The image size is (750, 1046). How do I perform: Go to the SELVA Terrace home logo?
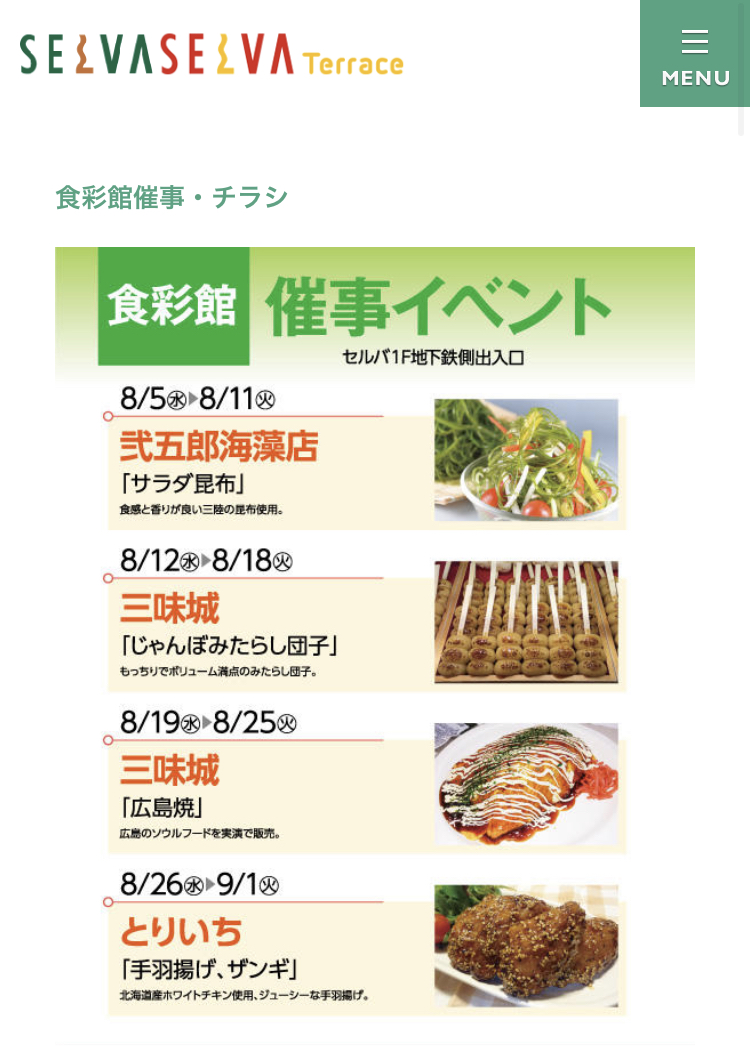click(x=211, y=55)
